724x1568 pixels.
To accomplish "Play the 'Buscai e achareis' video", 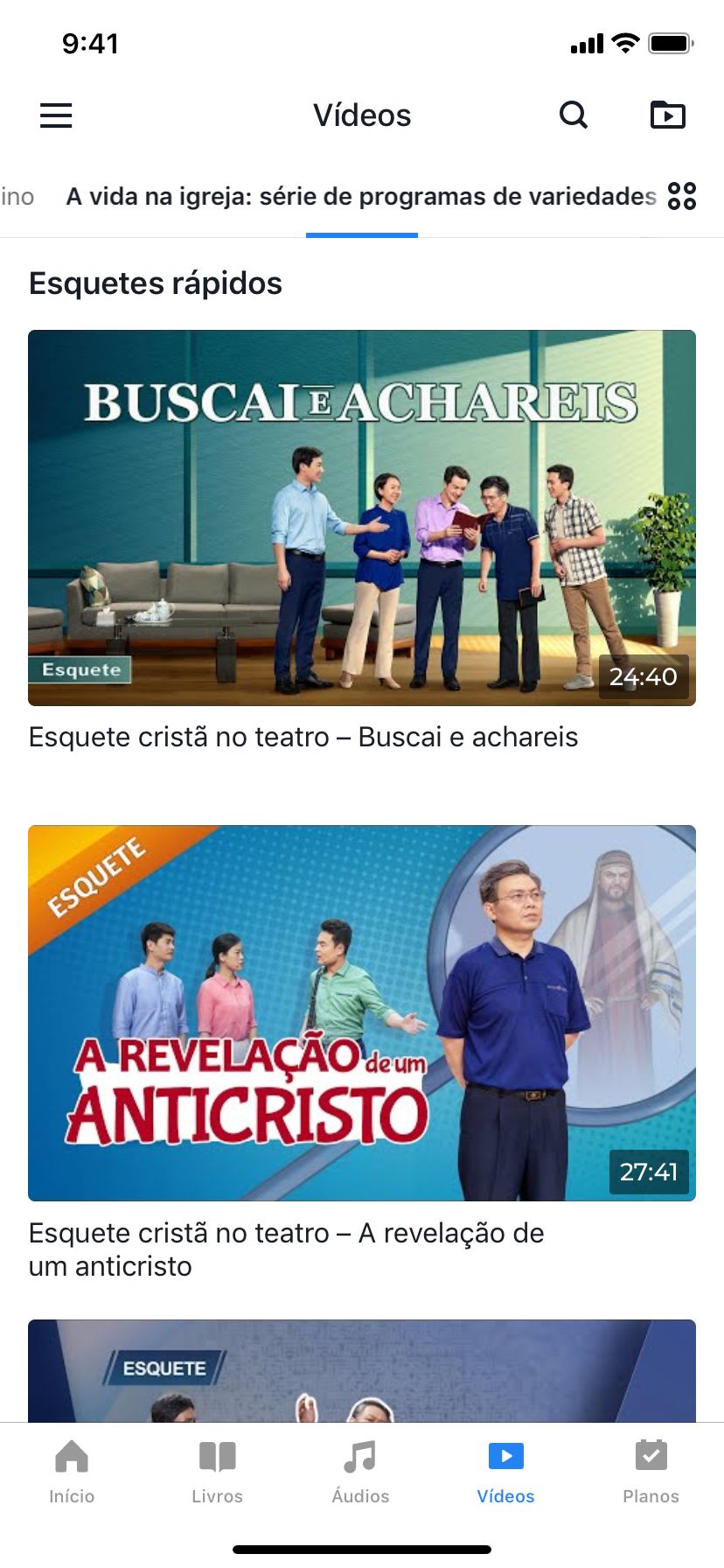I will pyautogui.click(x=362, y=517).
